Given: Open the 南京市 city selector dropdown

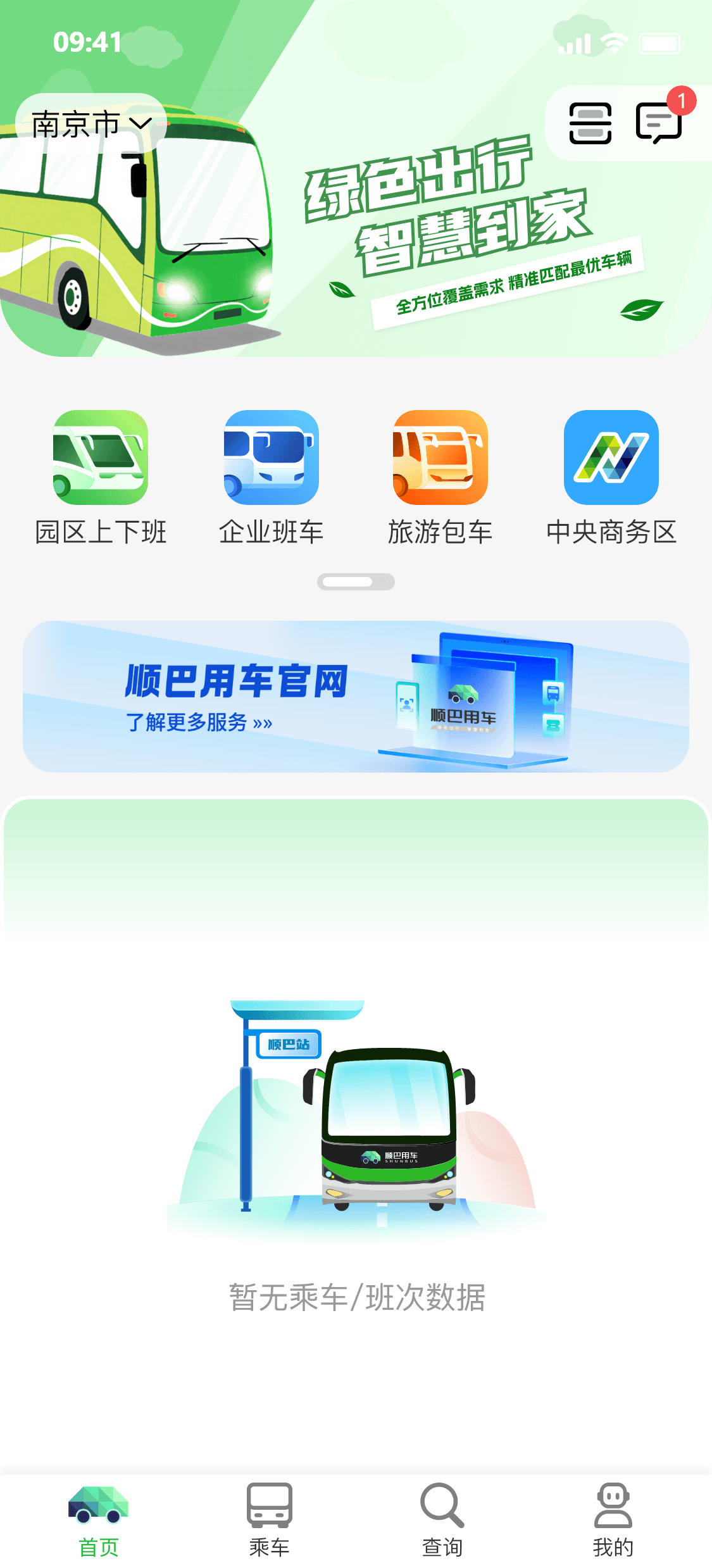Looking at the screenshot, I should [92, 124].
